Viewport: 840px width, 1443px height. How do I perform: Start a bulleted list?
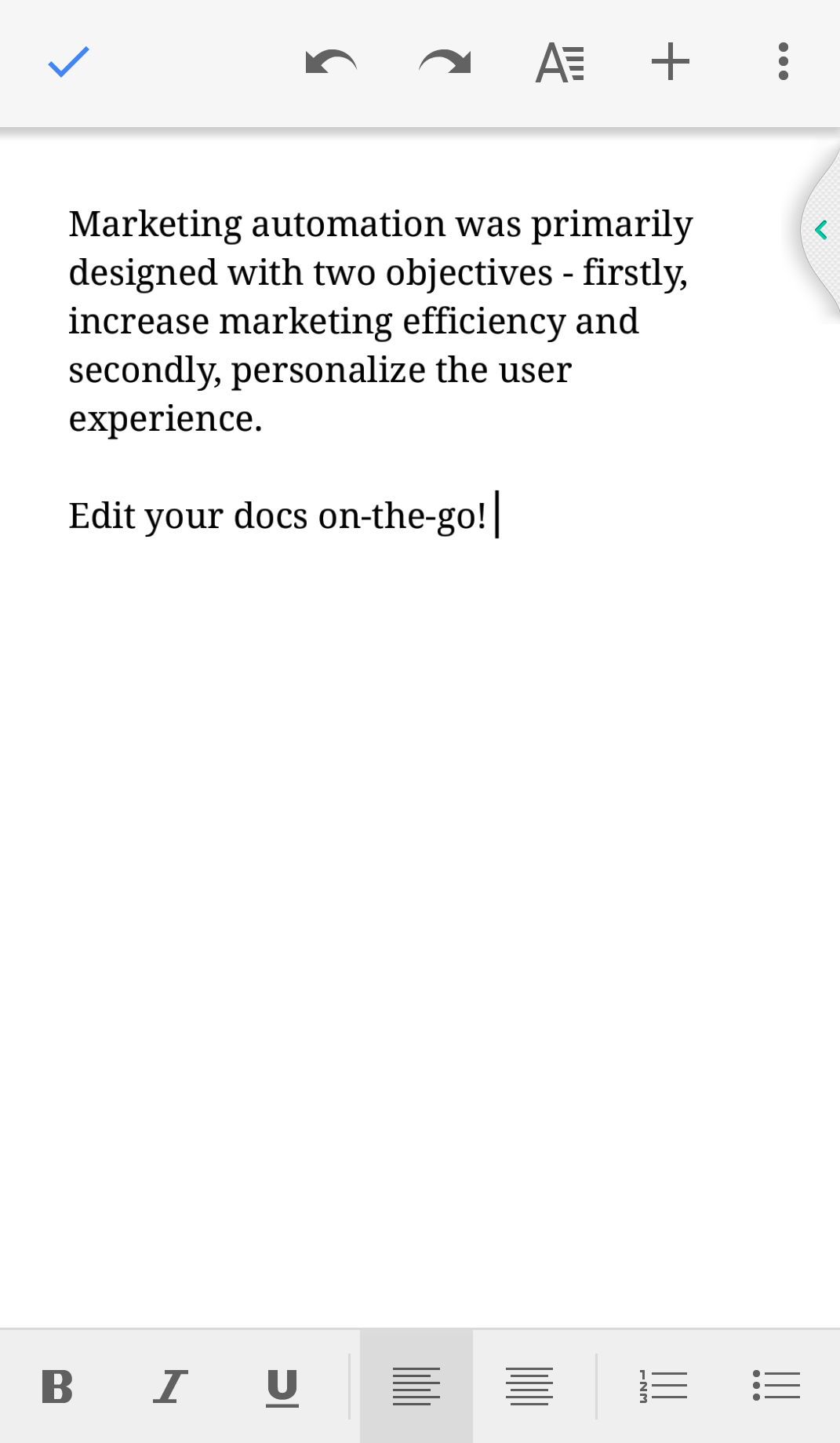[x=776, y=1387]
